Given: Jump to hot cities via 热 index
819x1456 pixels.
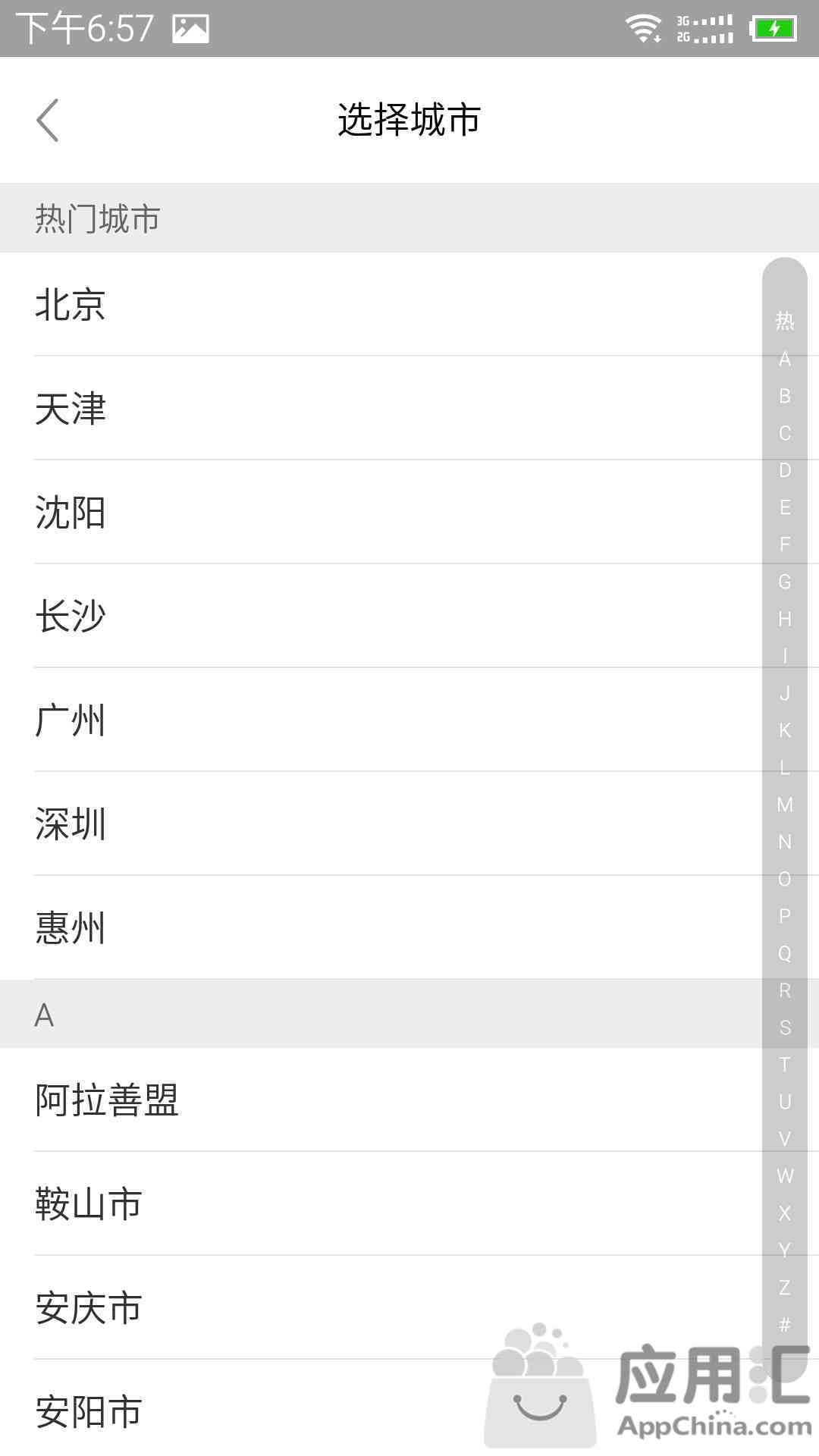Looking at the screenshot, I should (785, 322).
